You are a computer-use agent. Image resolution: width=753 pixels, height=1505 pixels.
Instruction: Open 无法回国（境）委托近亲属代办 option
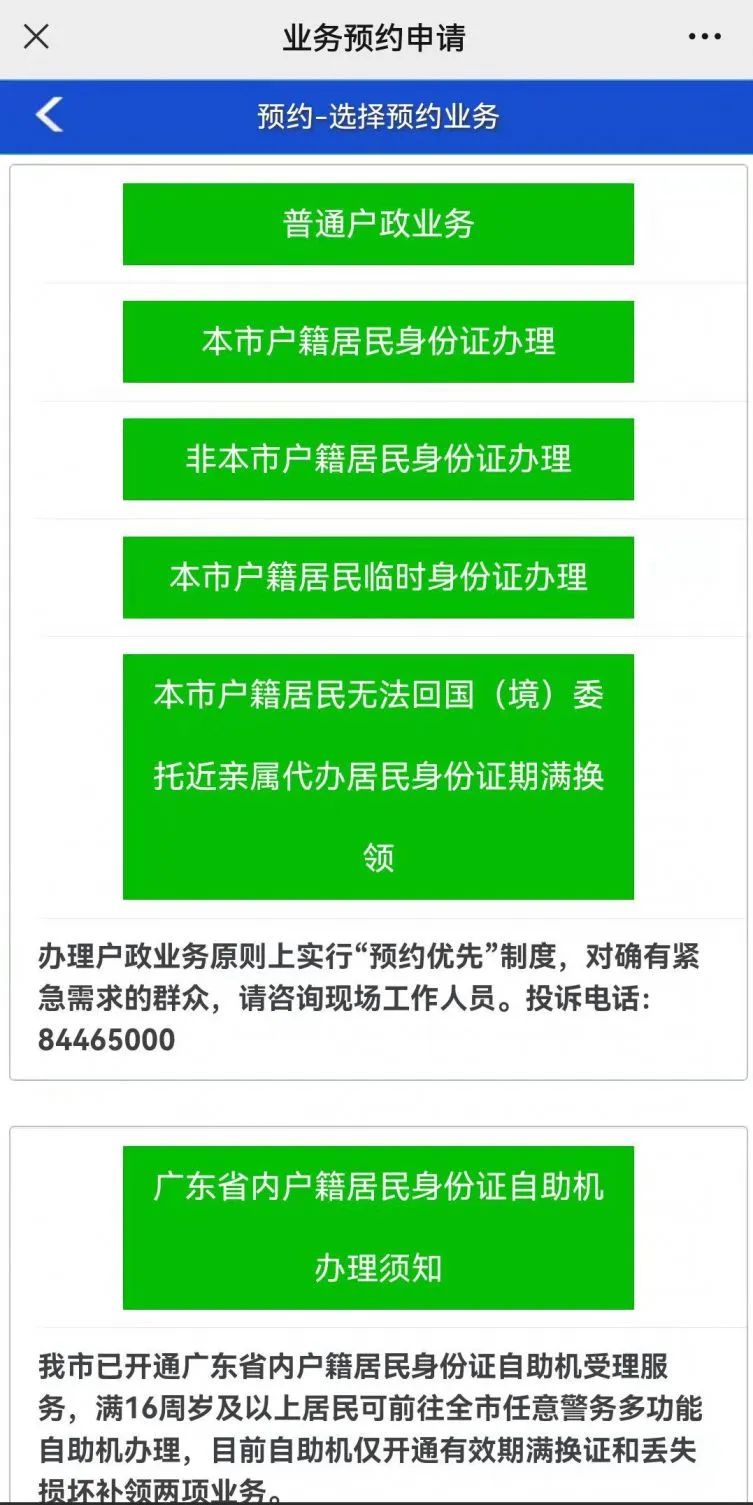[x=378, y=777]
